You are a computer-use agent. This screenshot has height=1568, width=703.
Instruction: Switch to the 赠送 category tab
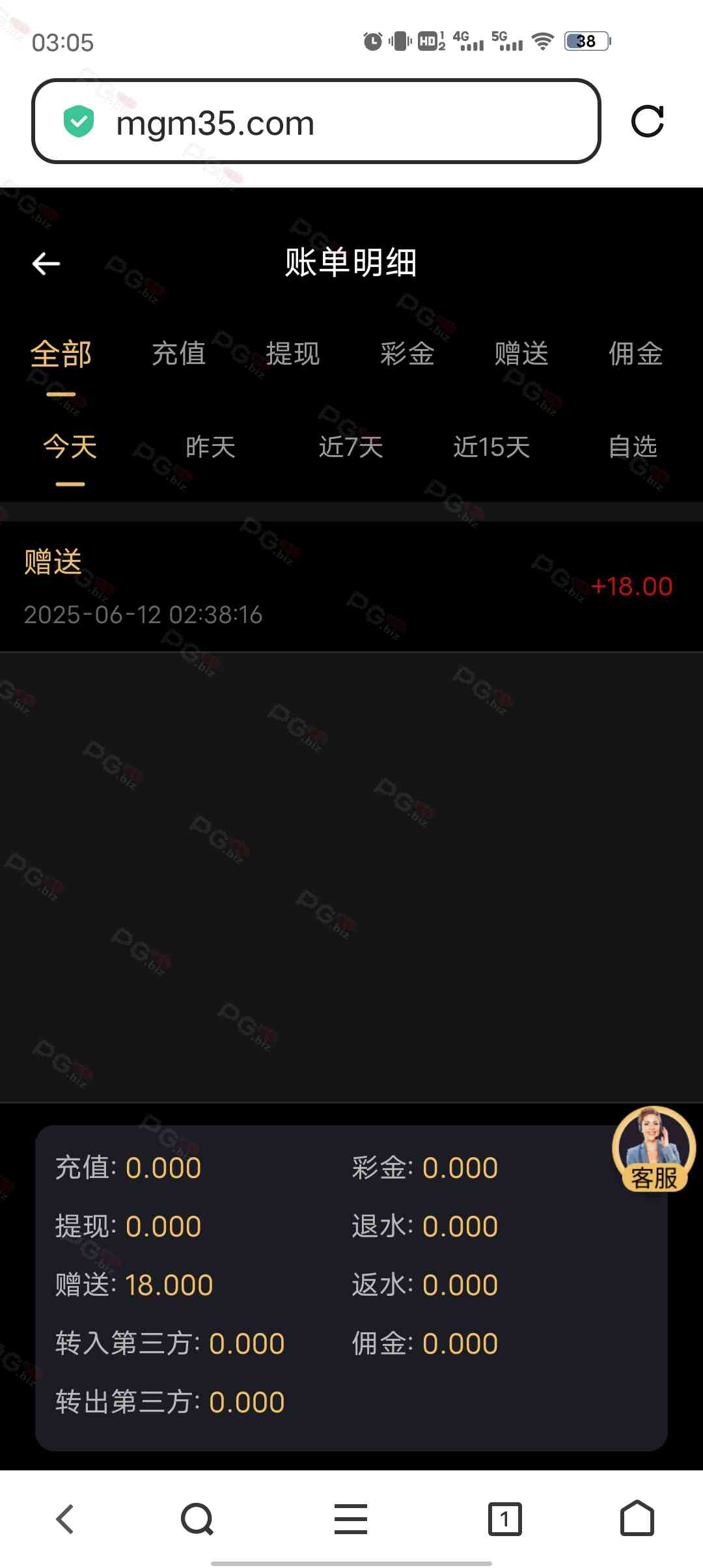521,354
